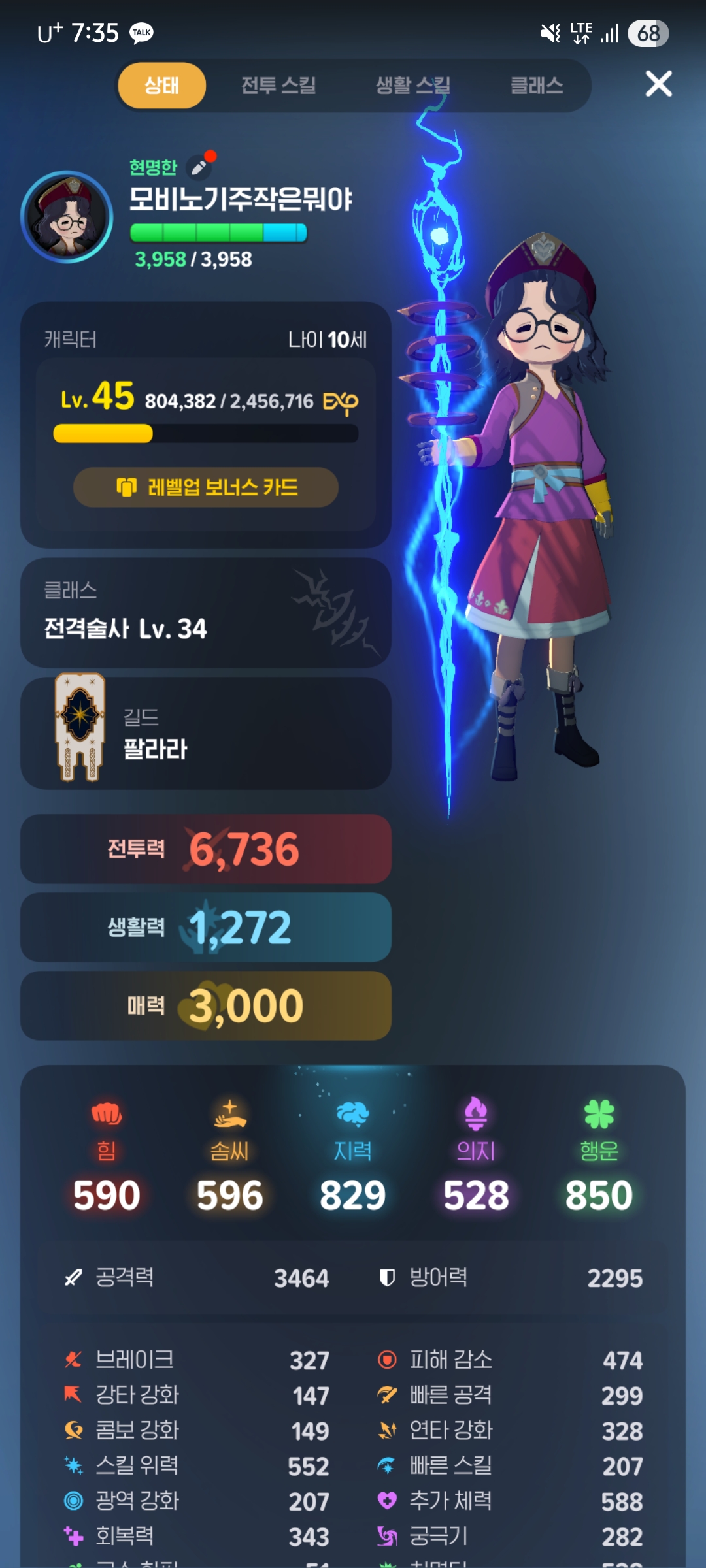Switch to the 생활 스킬 tab
The height and width of the screenshot is (1568, 706).
coord(412,86)
